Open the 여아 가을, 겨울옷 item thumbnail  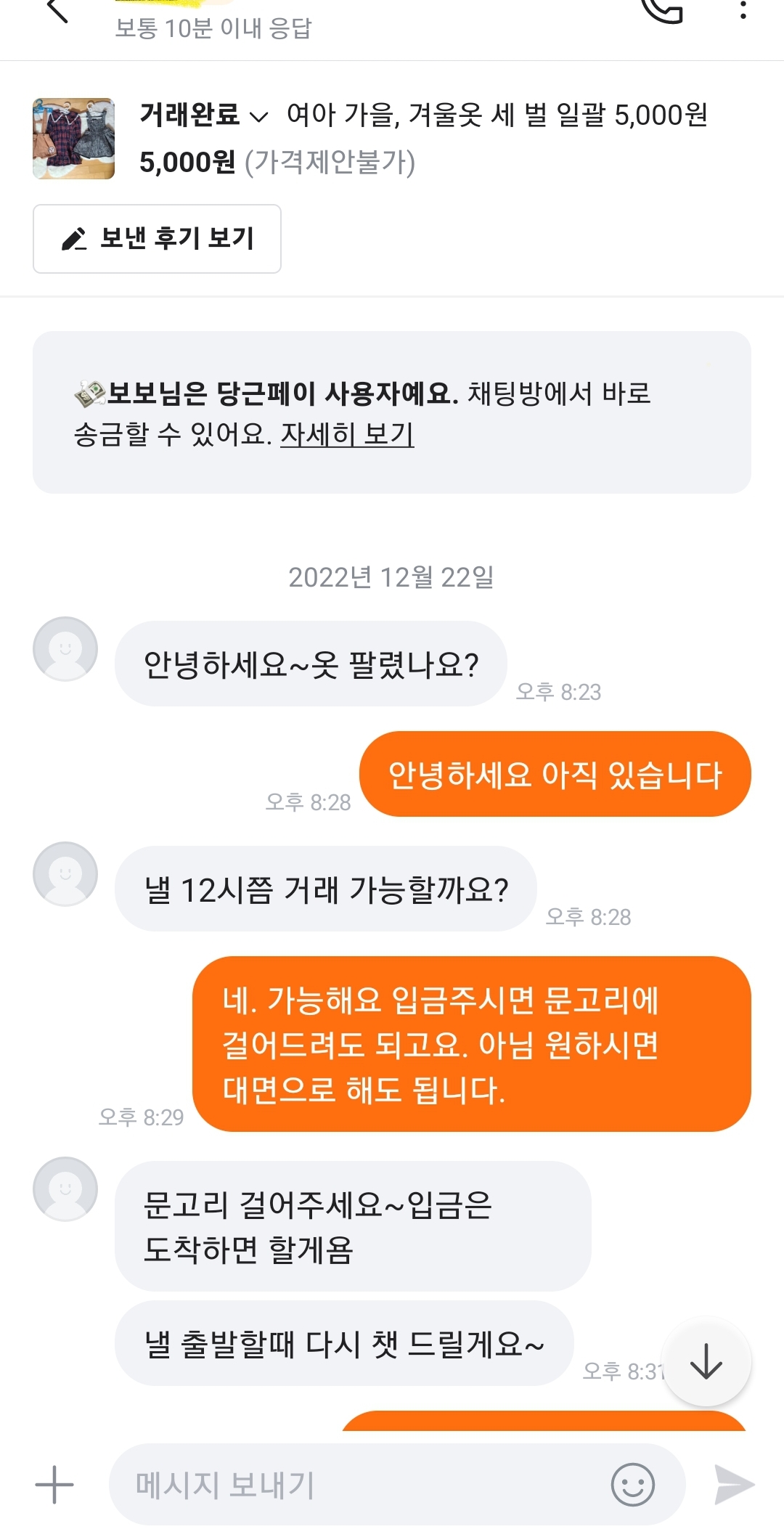point(73,139)
